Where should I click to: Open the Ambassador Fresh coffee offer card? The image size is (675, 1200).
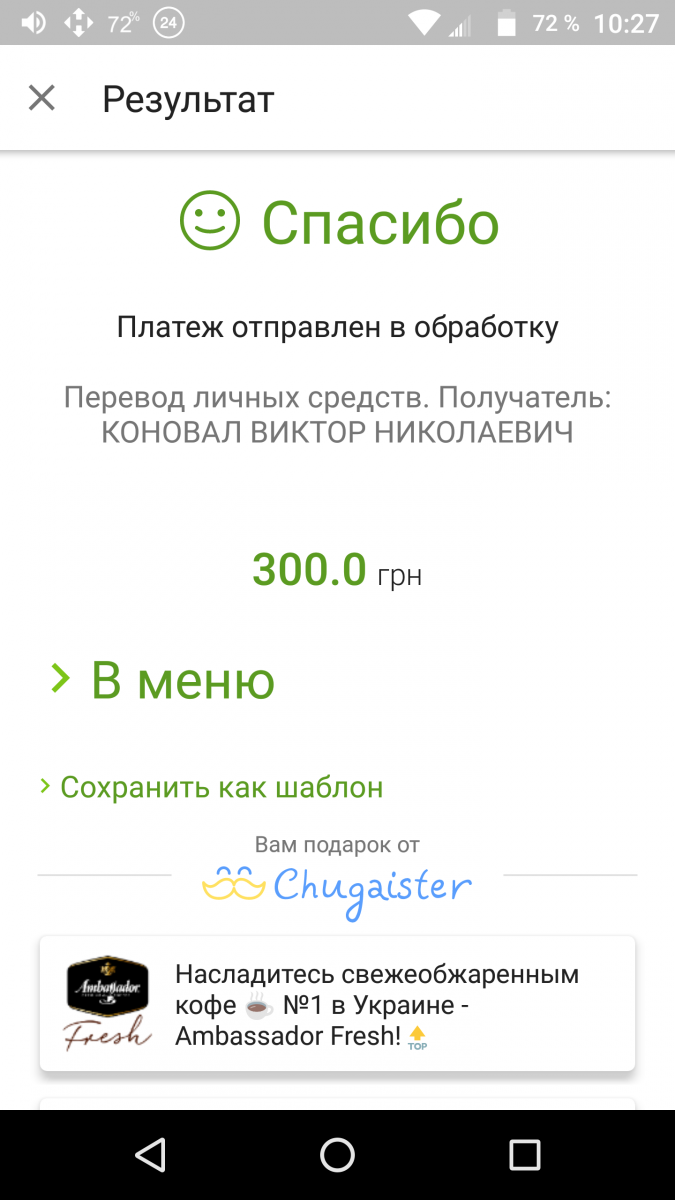pos(337,1004)
